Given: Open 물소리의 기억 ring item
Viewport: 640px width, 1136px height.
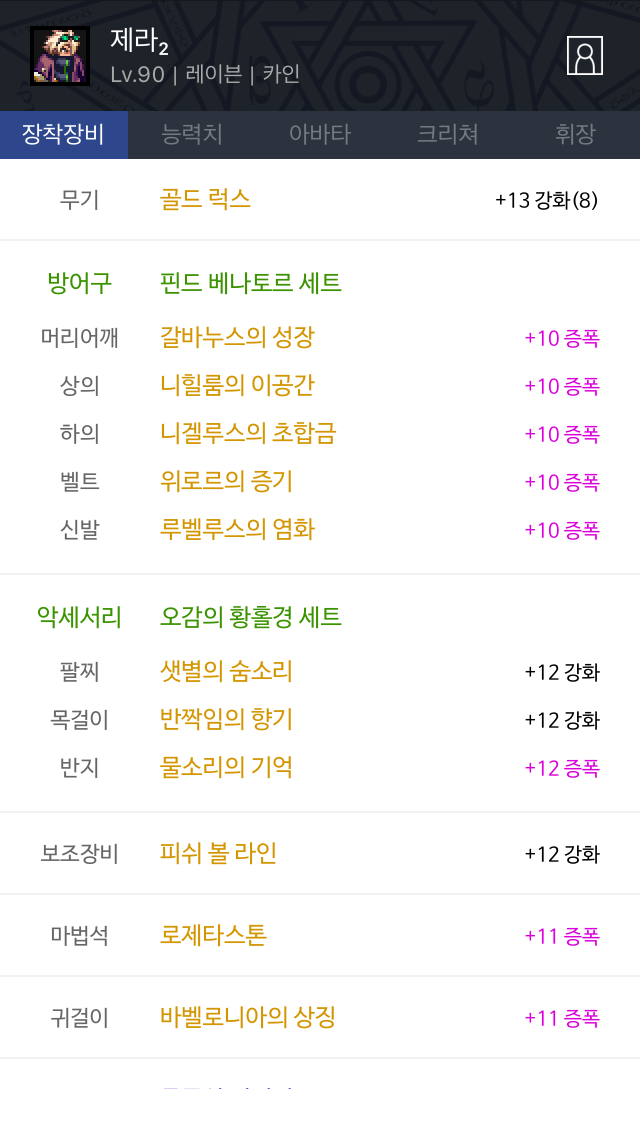Looking at the screenshot, I should 226,767.
